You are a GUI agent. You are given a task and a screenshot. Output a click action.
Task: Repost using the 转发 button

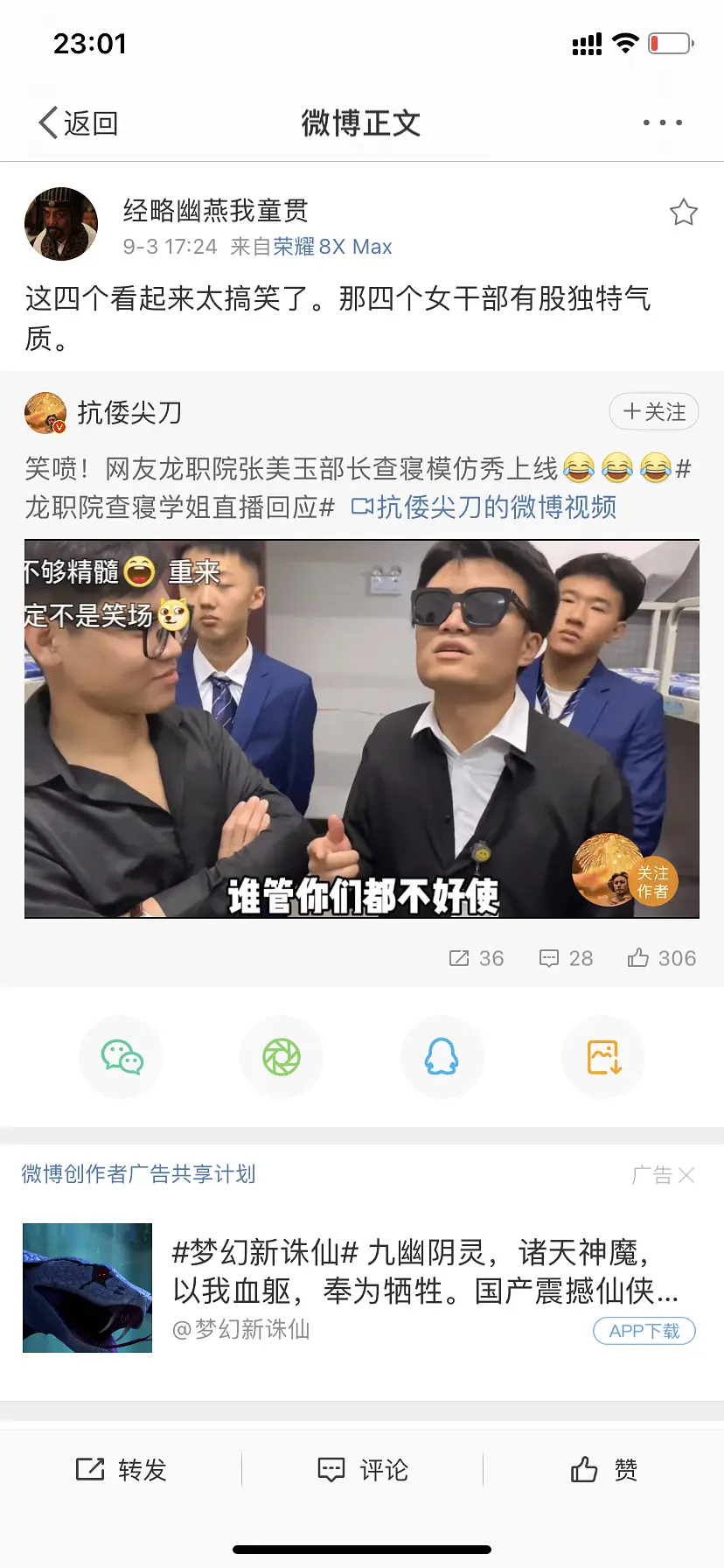[122, 1470]
